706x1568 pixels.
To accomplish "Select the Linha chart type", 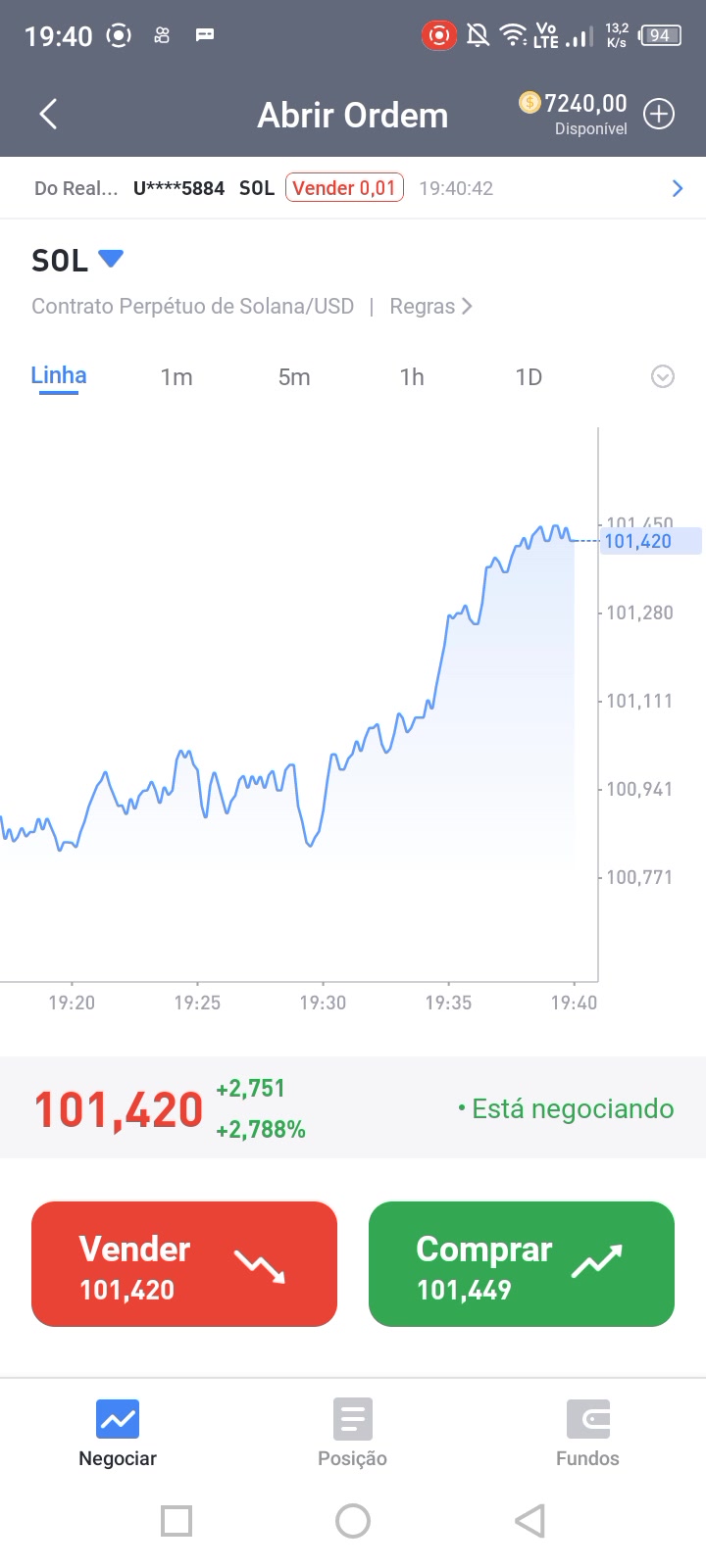I will 59,376.
